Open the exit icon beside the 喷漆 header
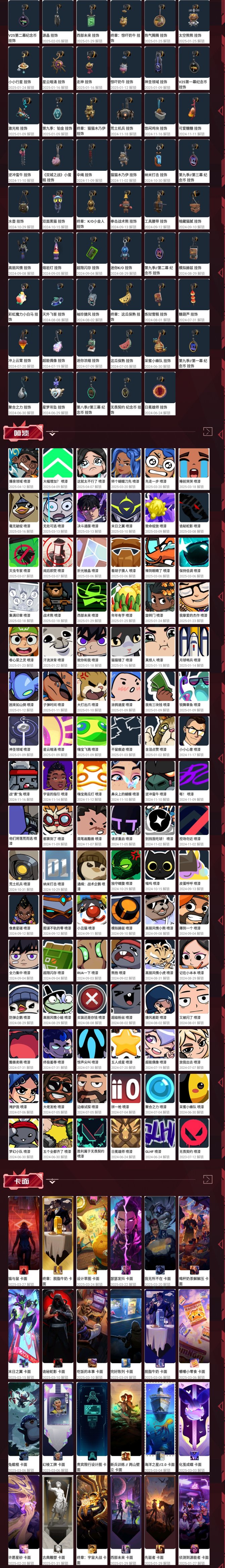 [x=207, y=432]
